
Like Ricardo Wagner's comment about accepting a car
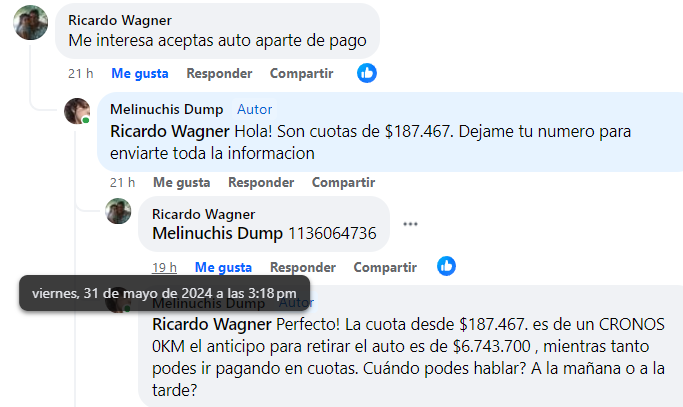(139, 73)
